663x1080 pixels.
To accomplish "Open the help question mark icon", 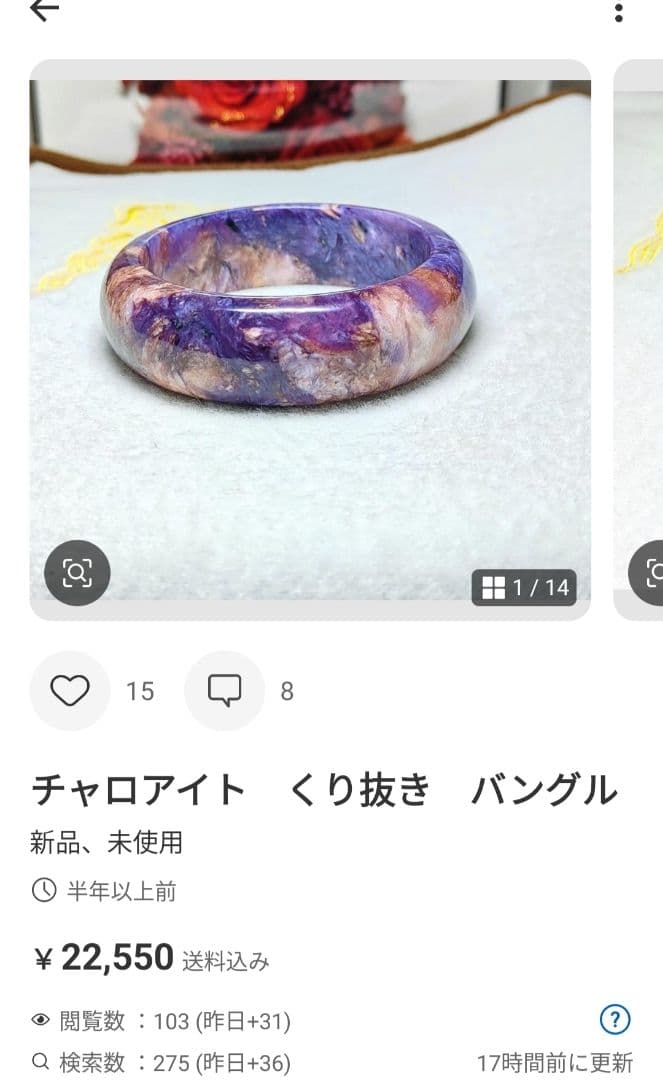I will tap(614, 1020).
